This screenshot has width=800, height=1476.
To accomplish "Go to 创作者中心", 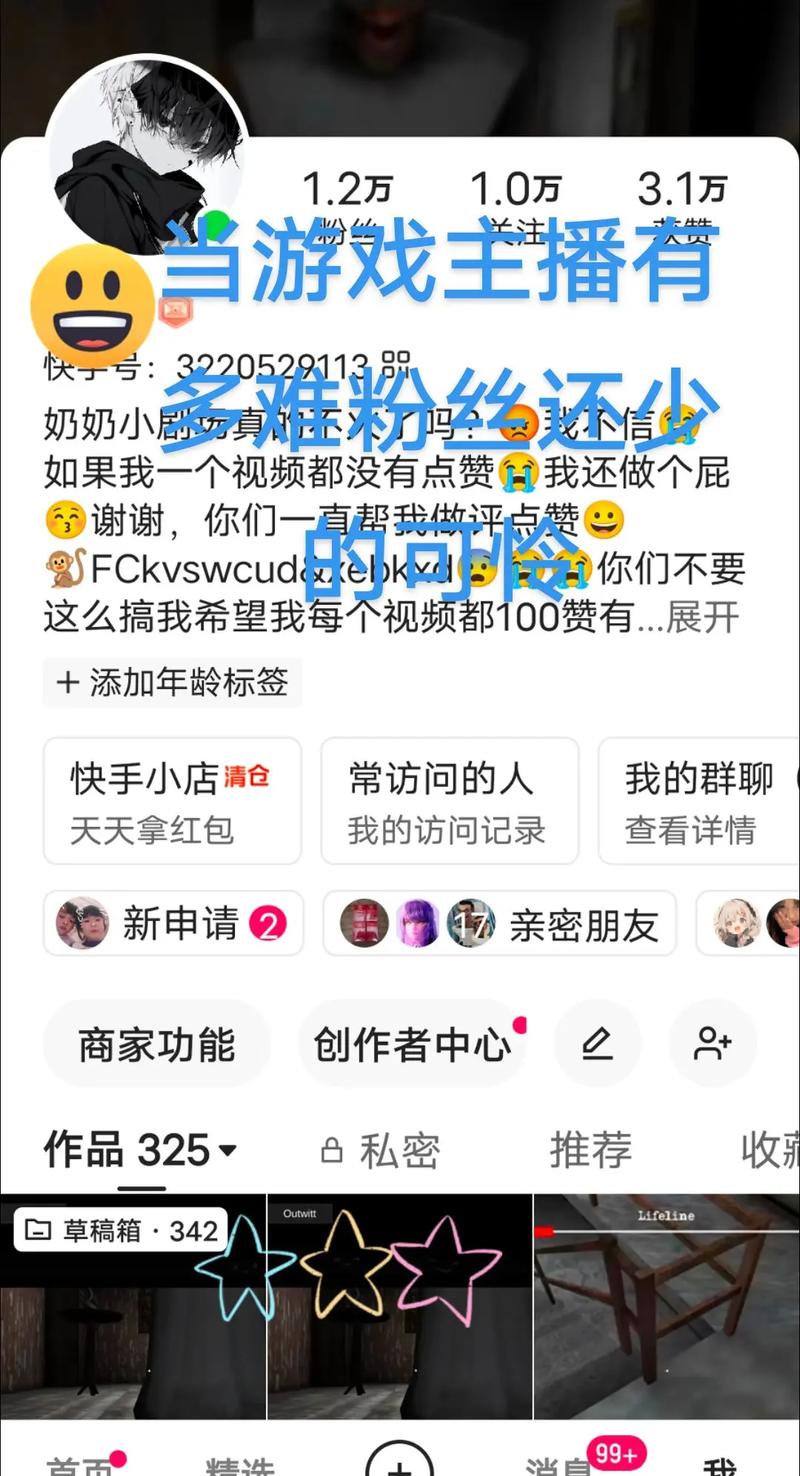I will click(412, 1045).
